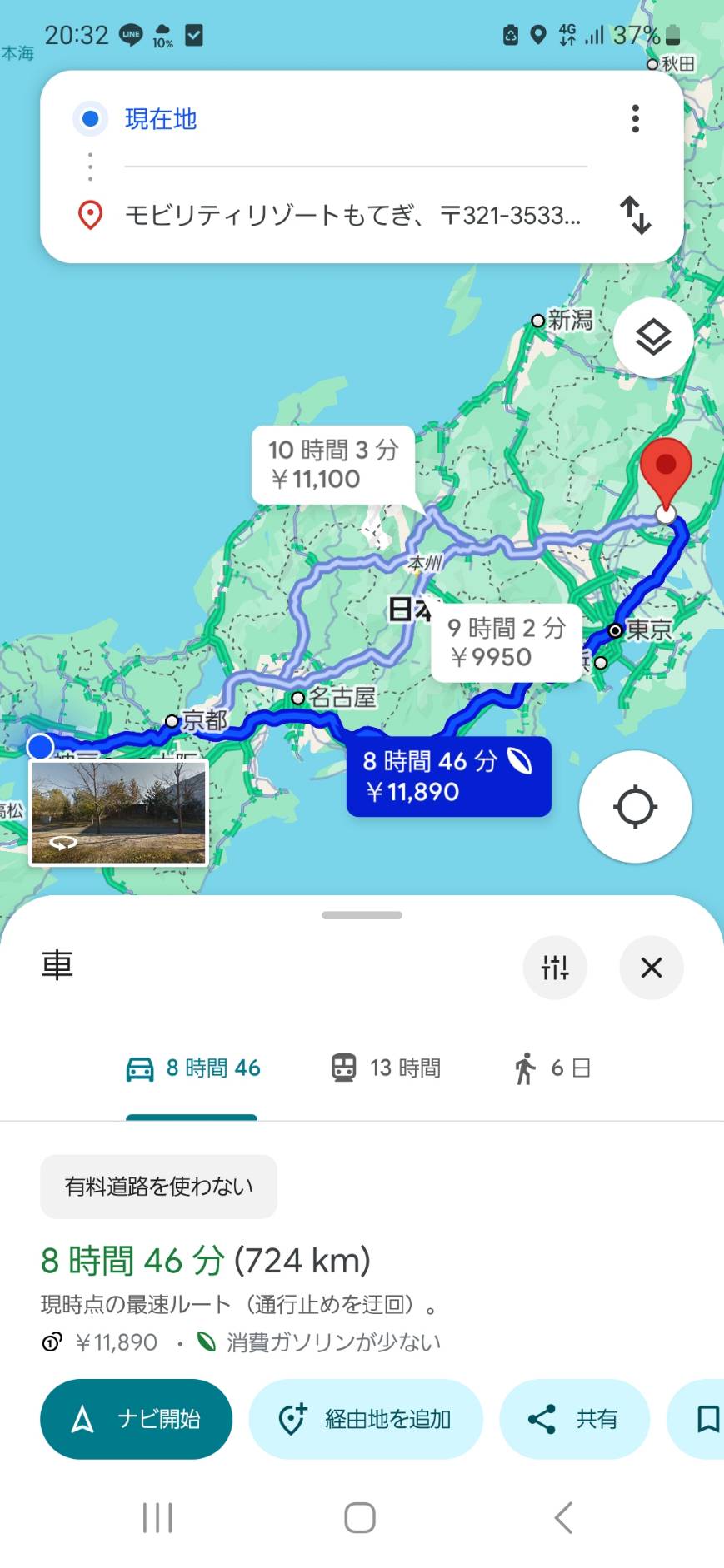Switch to the walking 6 日 tab

click(552, 1068)
